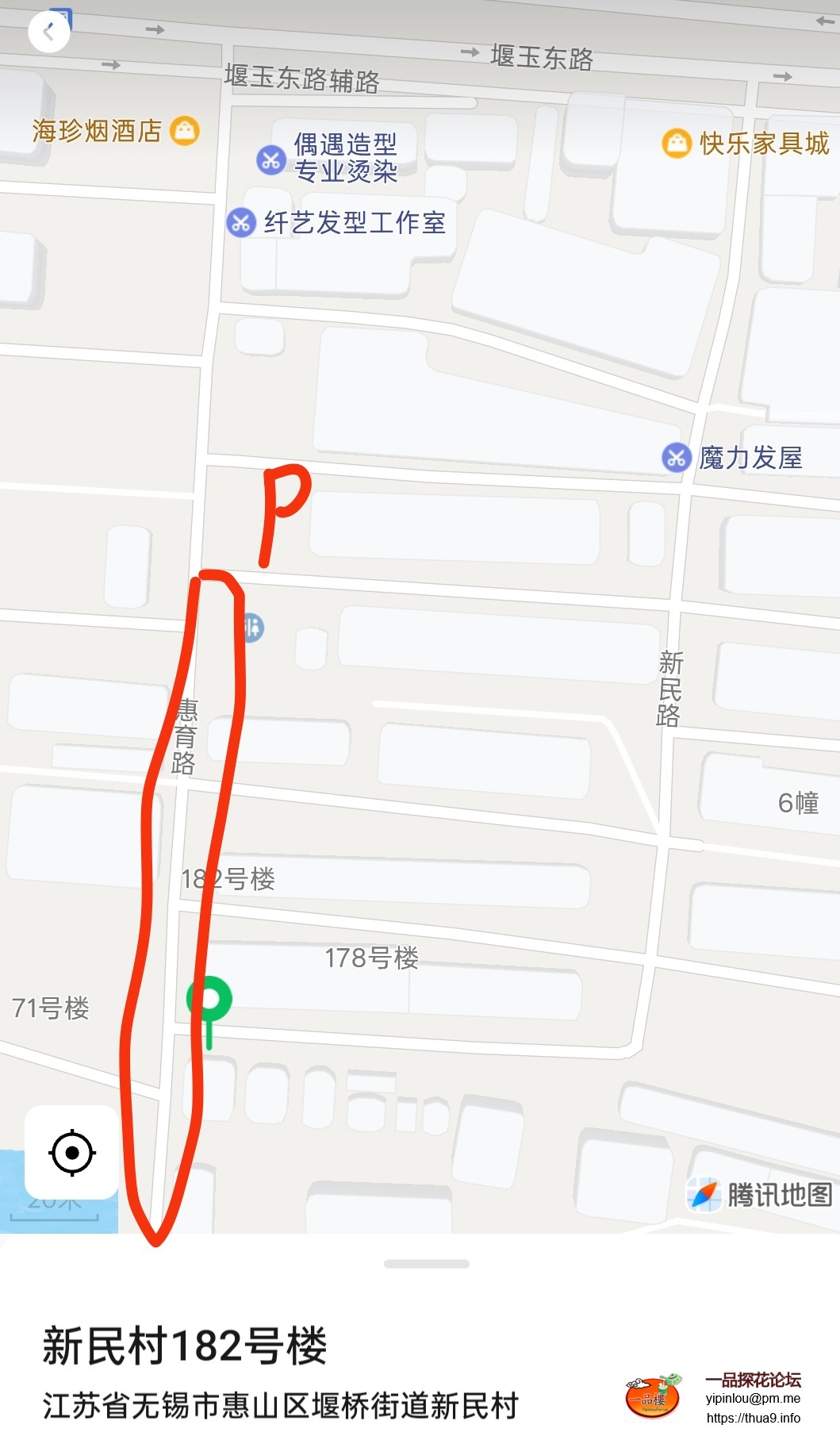Select 偶遇造型专业烫染 salon marker
Image resolution: width=840 pixels, height=1440 pixels.
tap(270, 159)
